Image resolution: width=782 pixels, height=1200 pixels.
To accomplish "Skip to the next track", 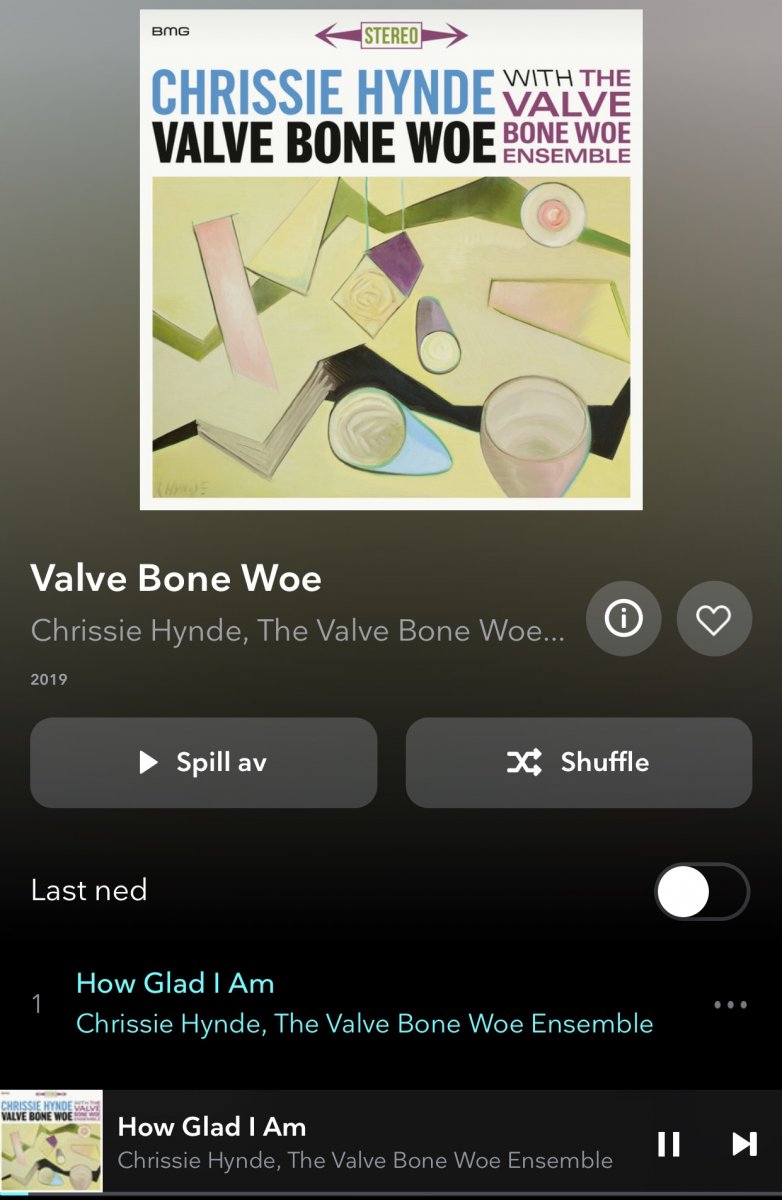I will click(x=744, y=1144).
